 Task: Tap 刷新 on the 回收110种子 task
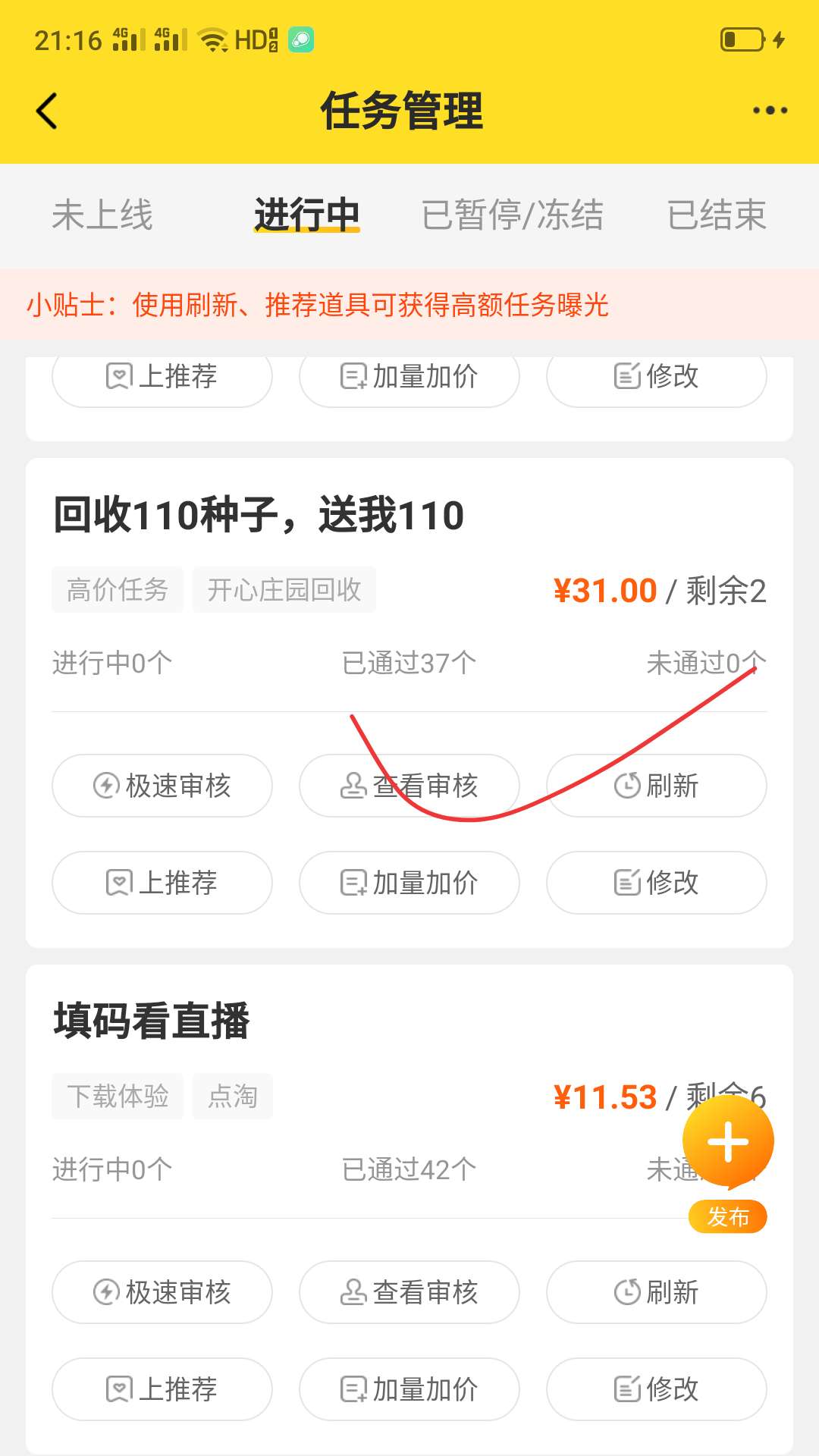click(657, 786)
